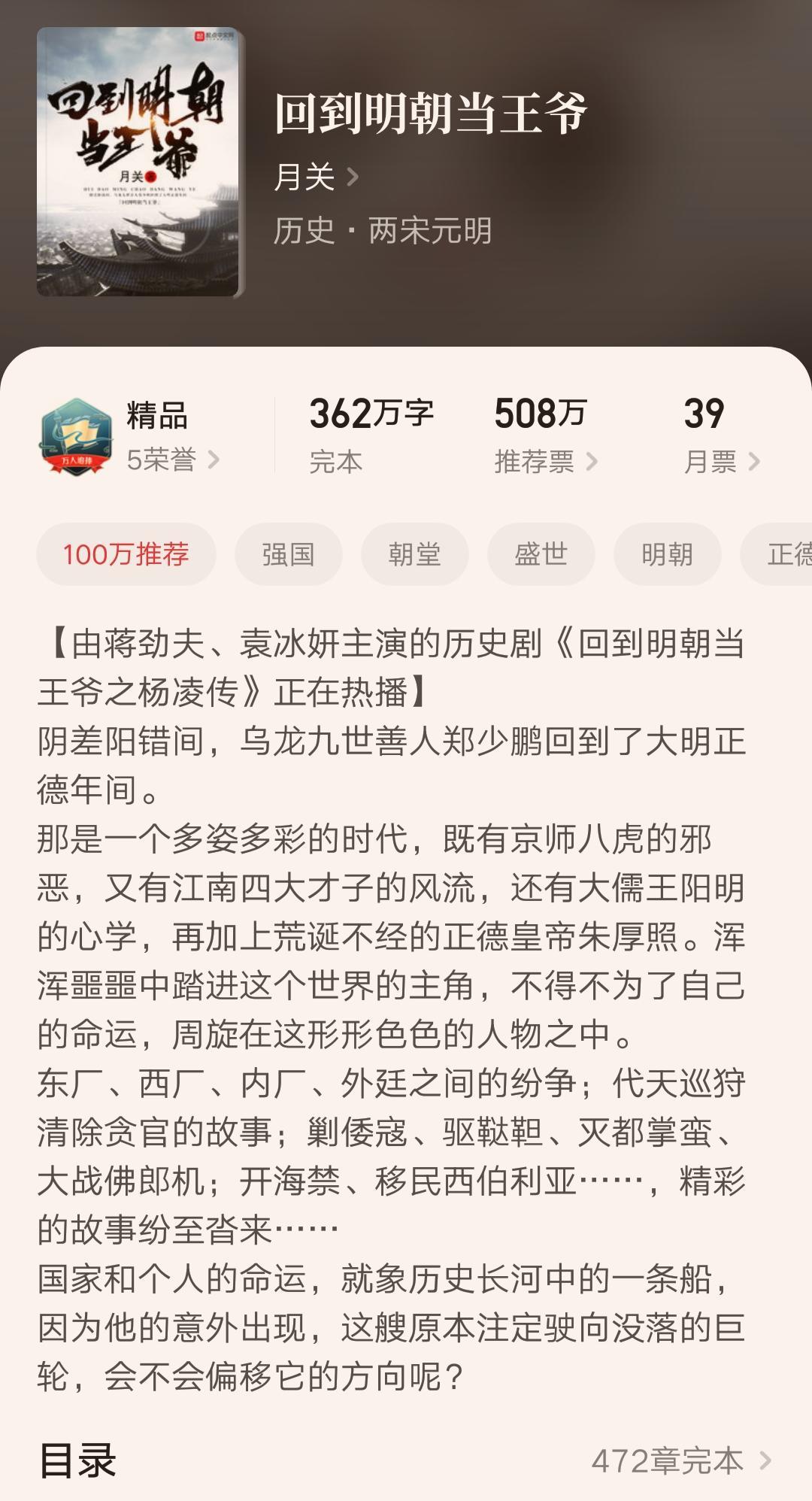The image size is (812, 1501).
Task: Browse the 盛世 tag
Action: click(x=541, y=554)
